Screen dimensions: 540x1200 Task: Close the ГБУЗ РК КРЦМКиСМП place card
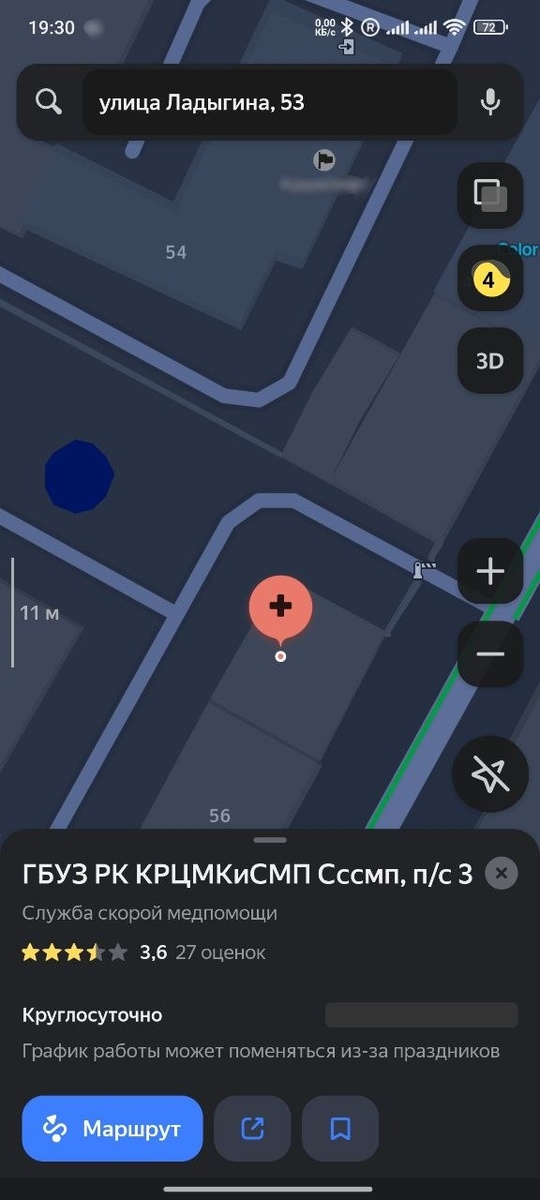501,873
